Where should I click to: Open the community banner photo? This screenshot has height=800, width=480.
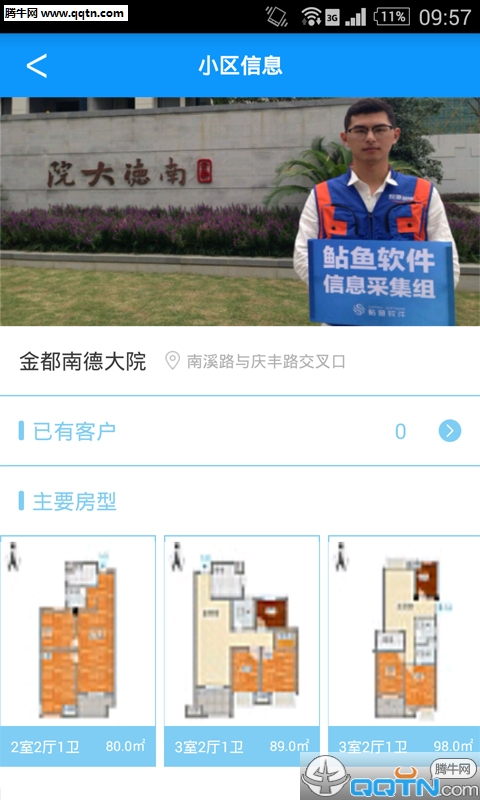tap(240, 211)
